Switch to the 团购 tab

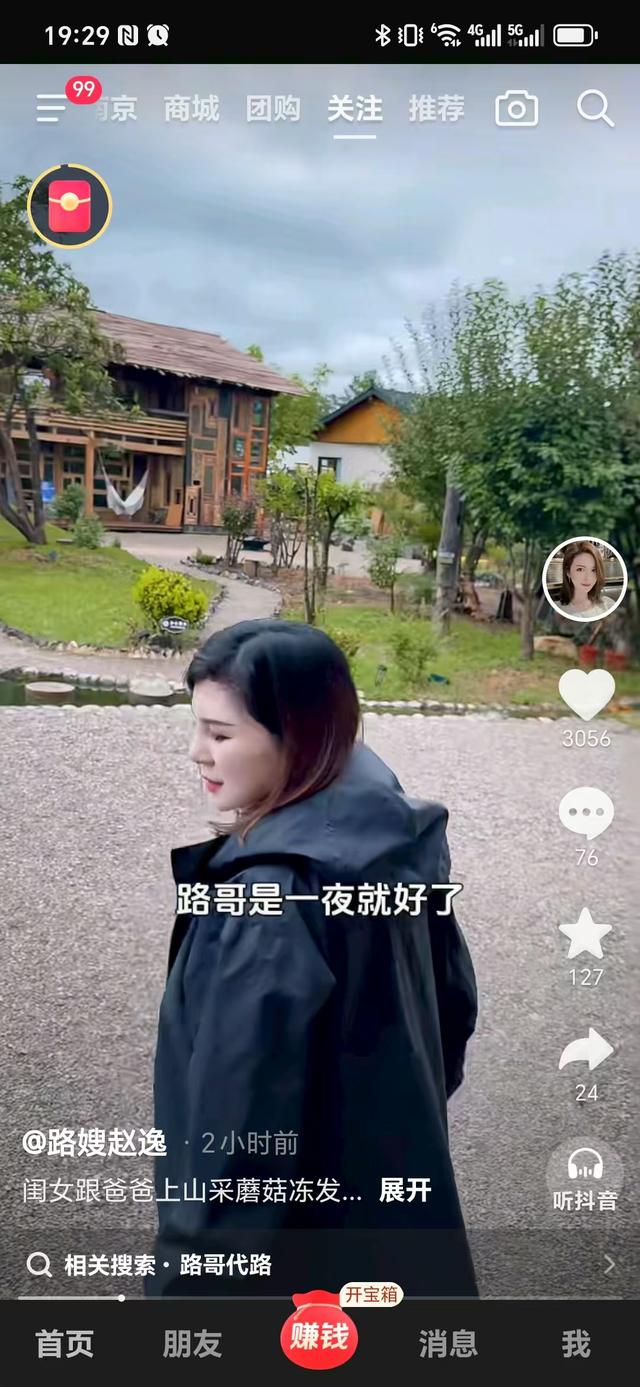[x=273, y=109]
